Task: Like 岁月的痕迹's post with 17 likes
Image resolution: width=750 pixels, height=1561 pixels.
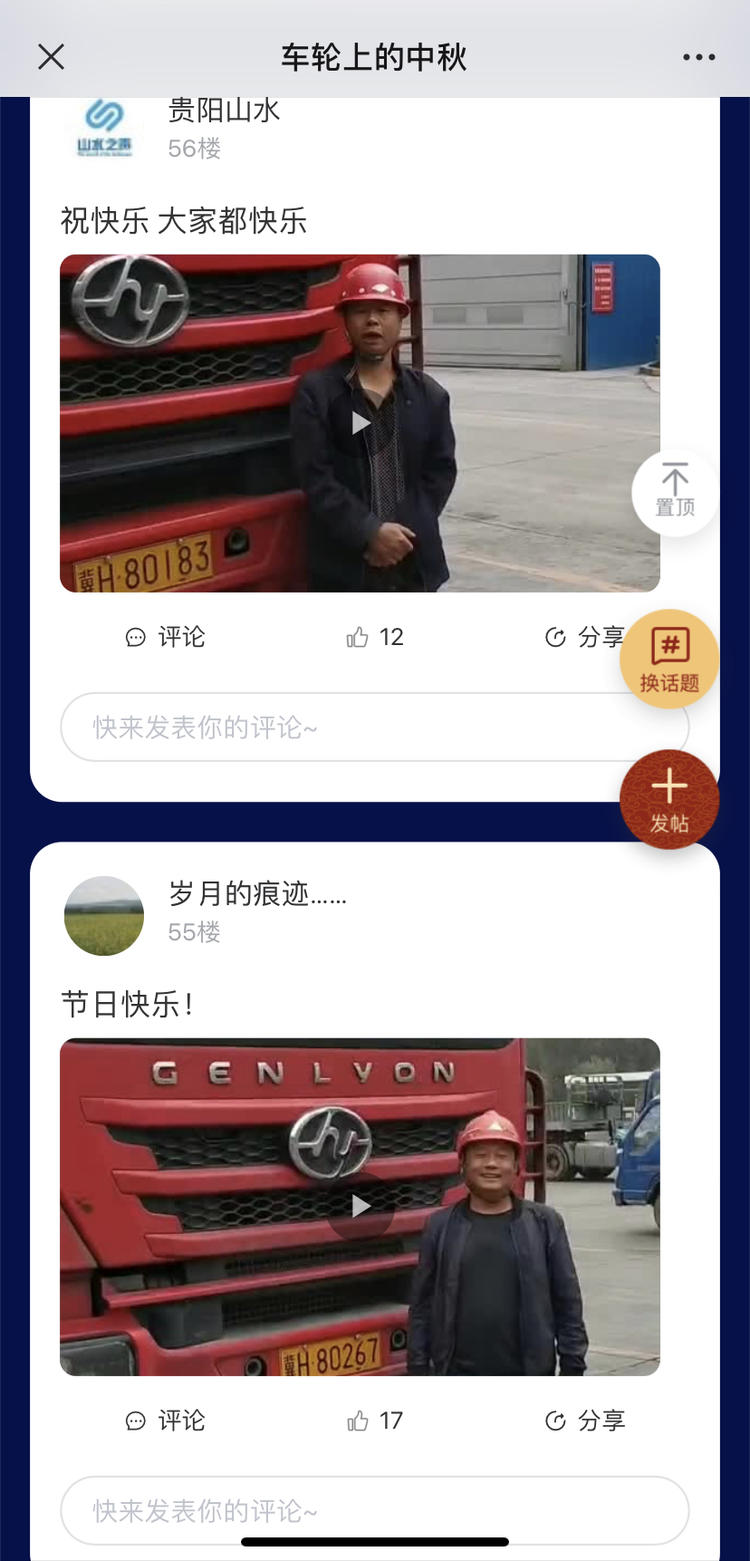Action: tap(375, 1420)
